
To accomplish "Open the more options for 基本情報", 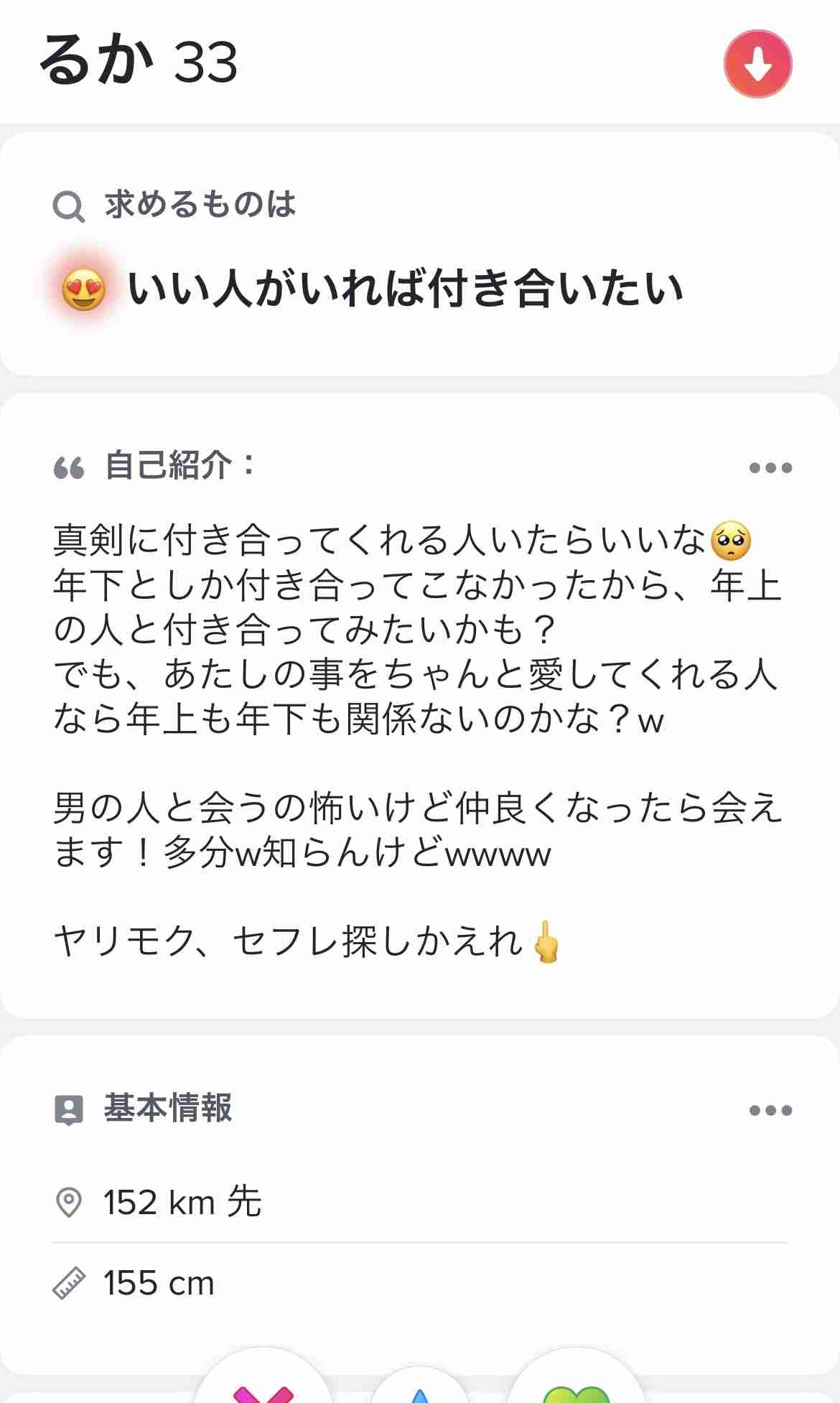I will (770, 1110).
